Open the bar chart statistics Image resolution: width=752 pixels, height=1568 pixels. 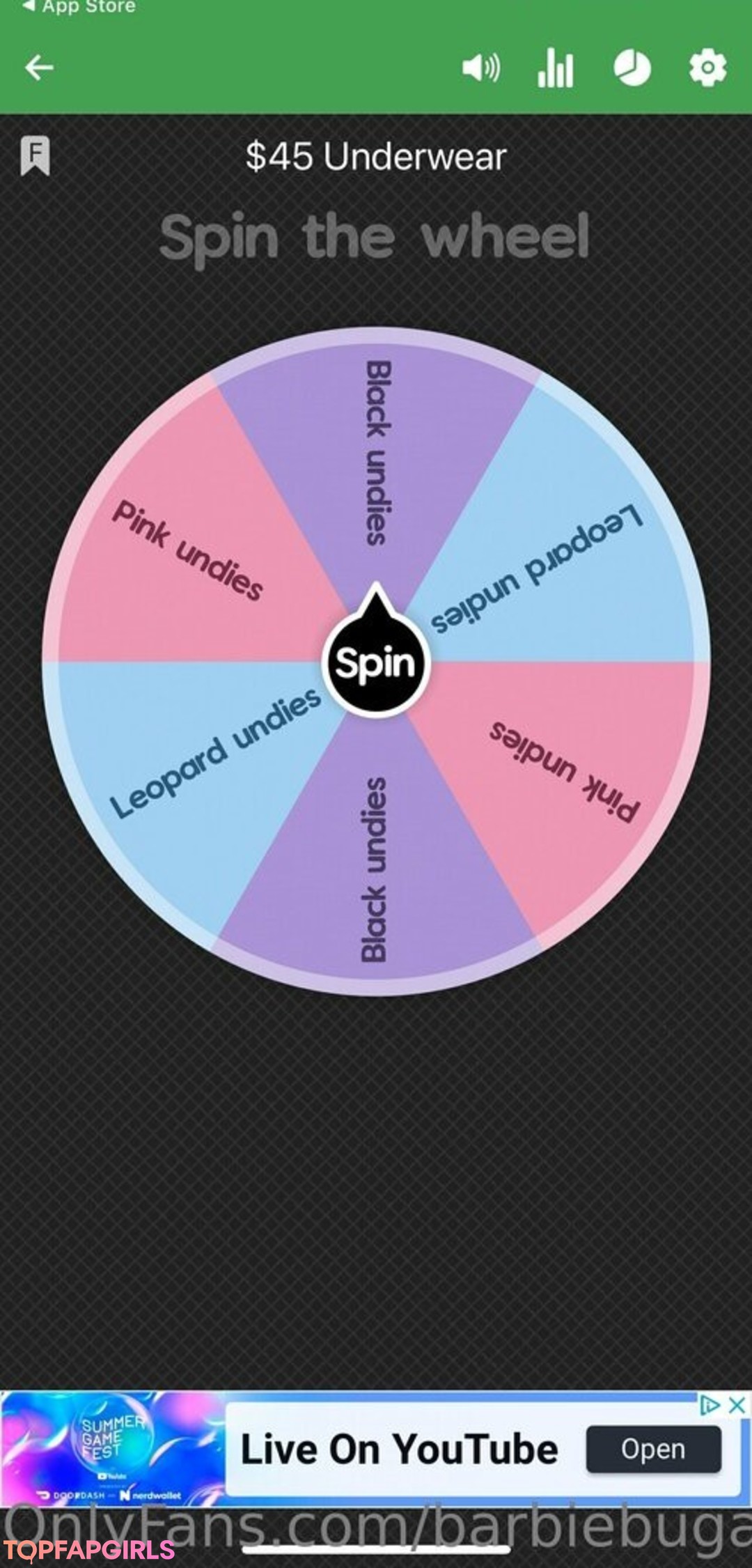(555, 68)
